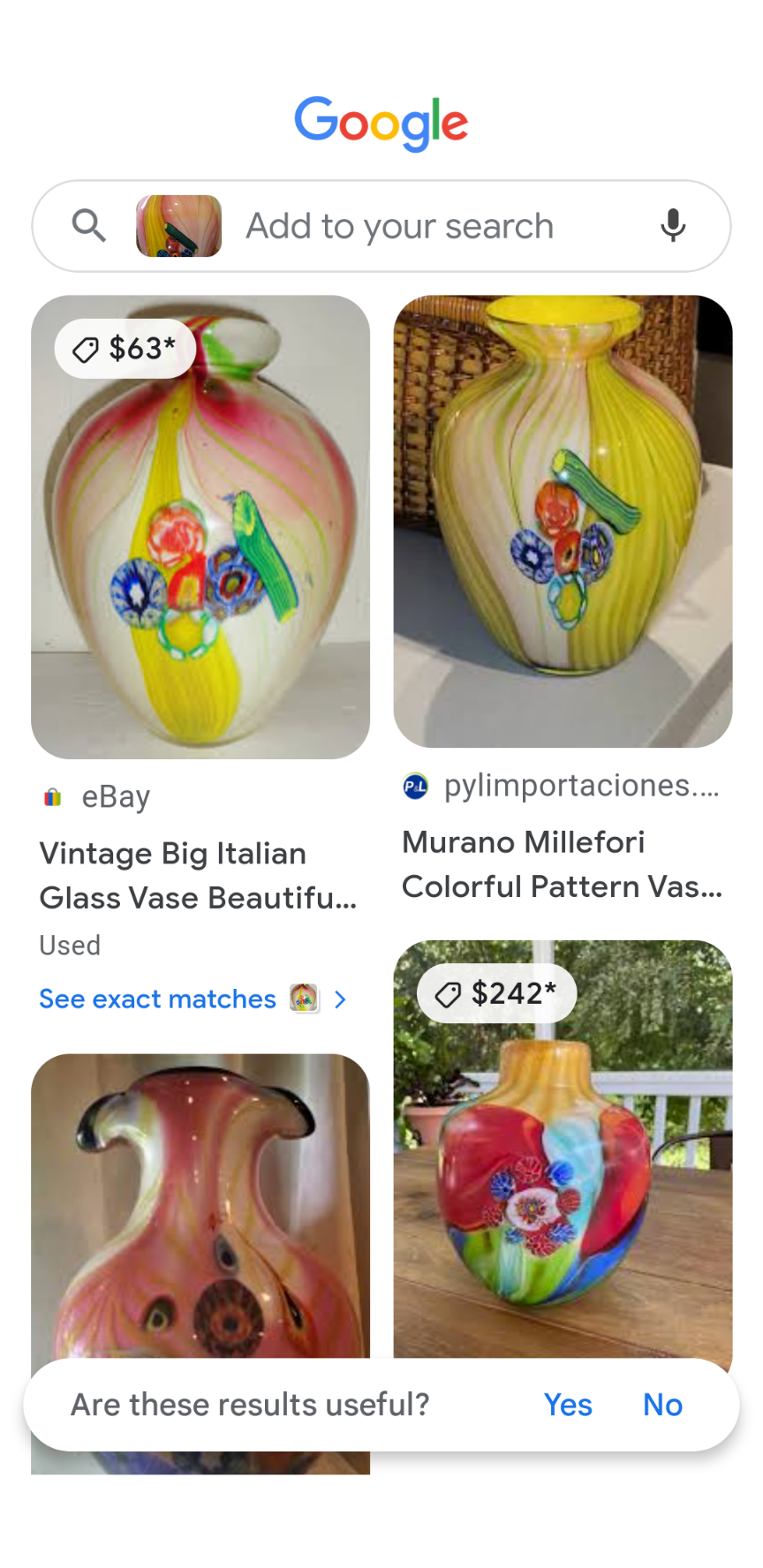
Task: See exact matches for this vase
Action: pyautogui.click(x=158, y=999)
